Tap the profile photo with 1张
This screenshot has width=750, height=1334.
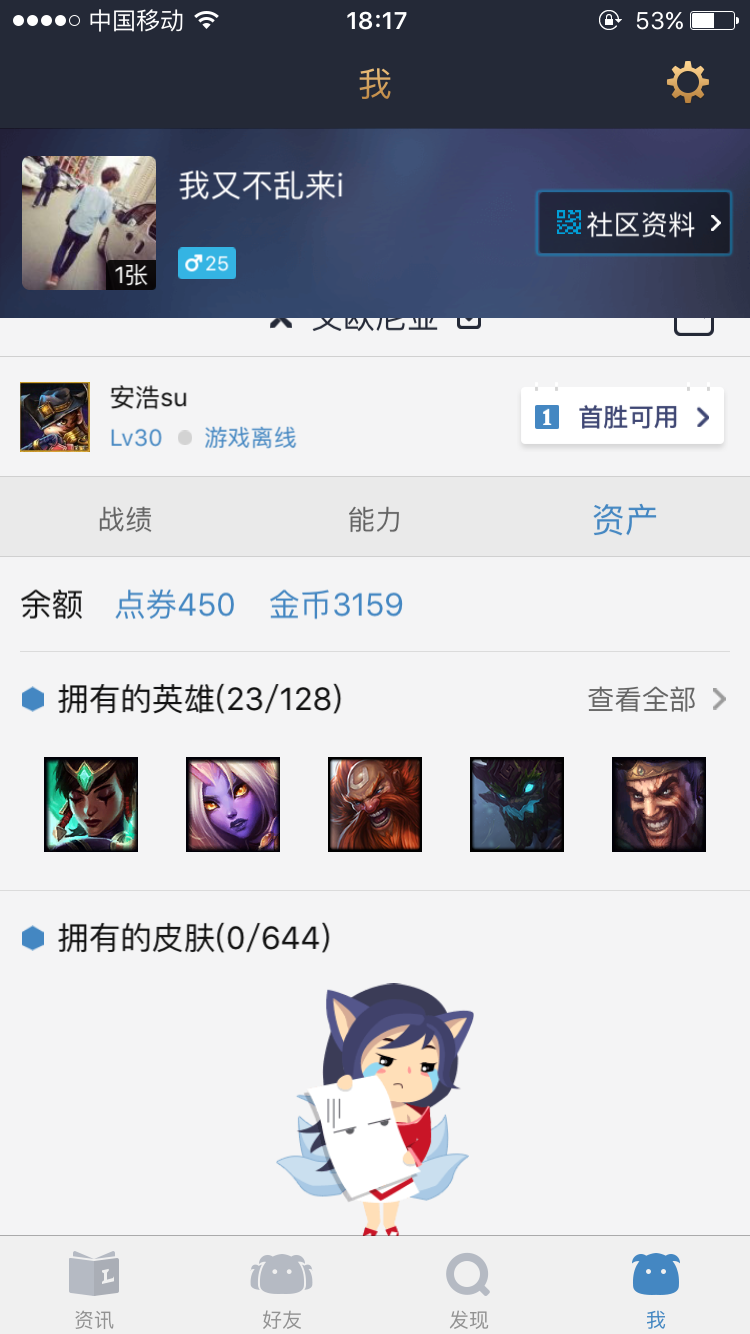(89, 223)
